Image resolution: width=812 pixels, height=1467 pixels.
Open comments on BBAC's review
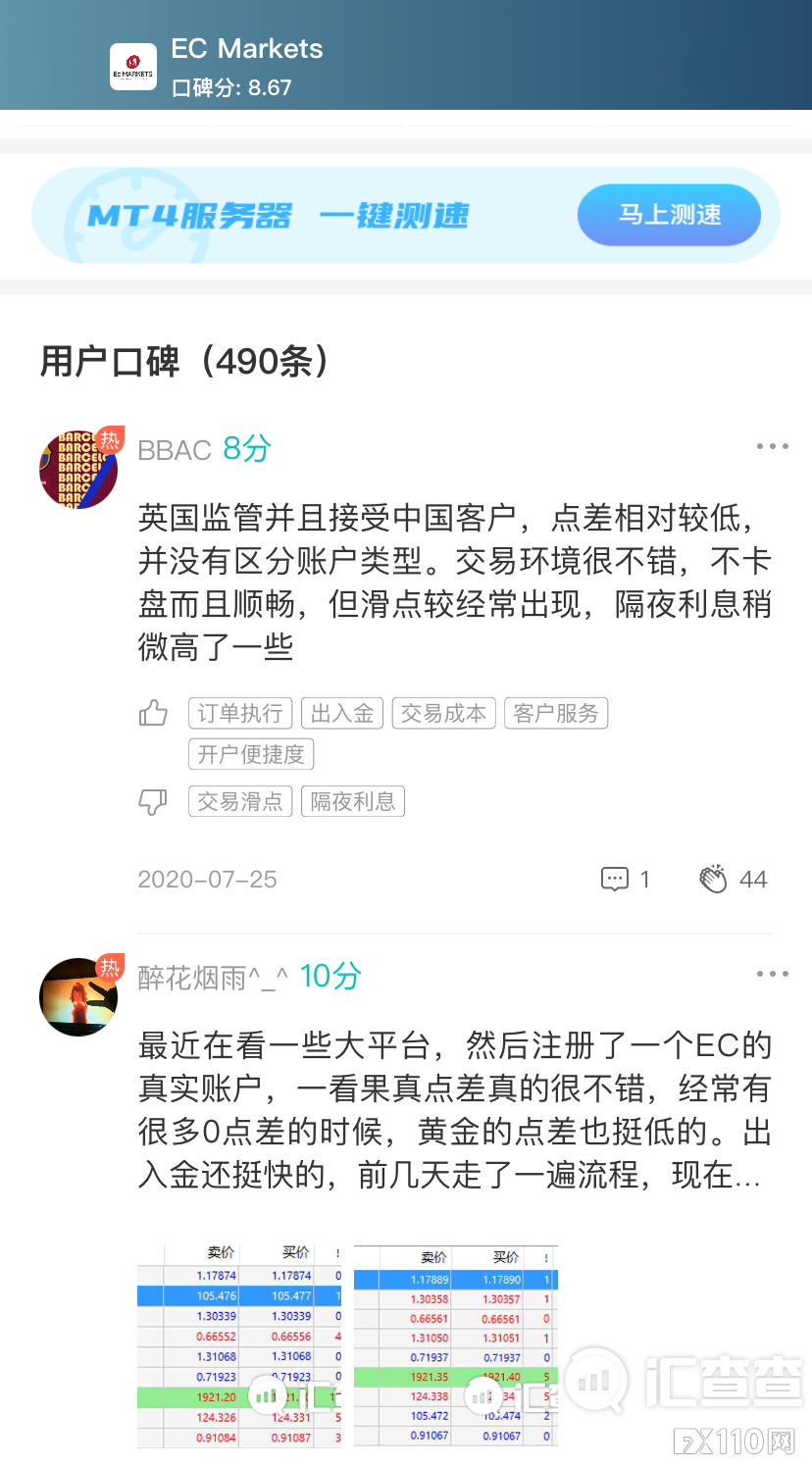pyautogui.click(x=613, y=879)
